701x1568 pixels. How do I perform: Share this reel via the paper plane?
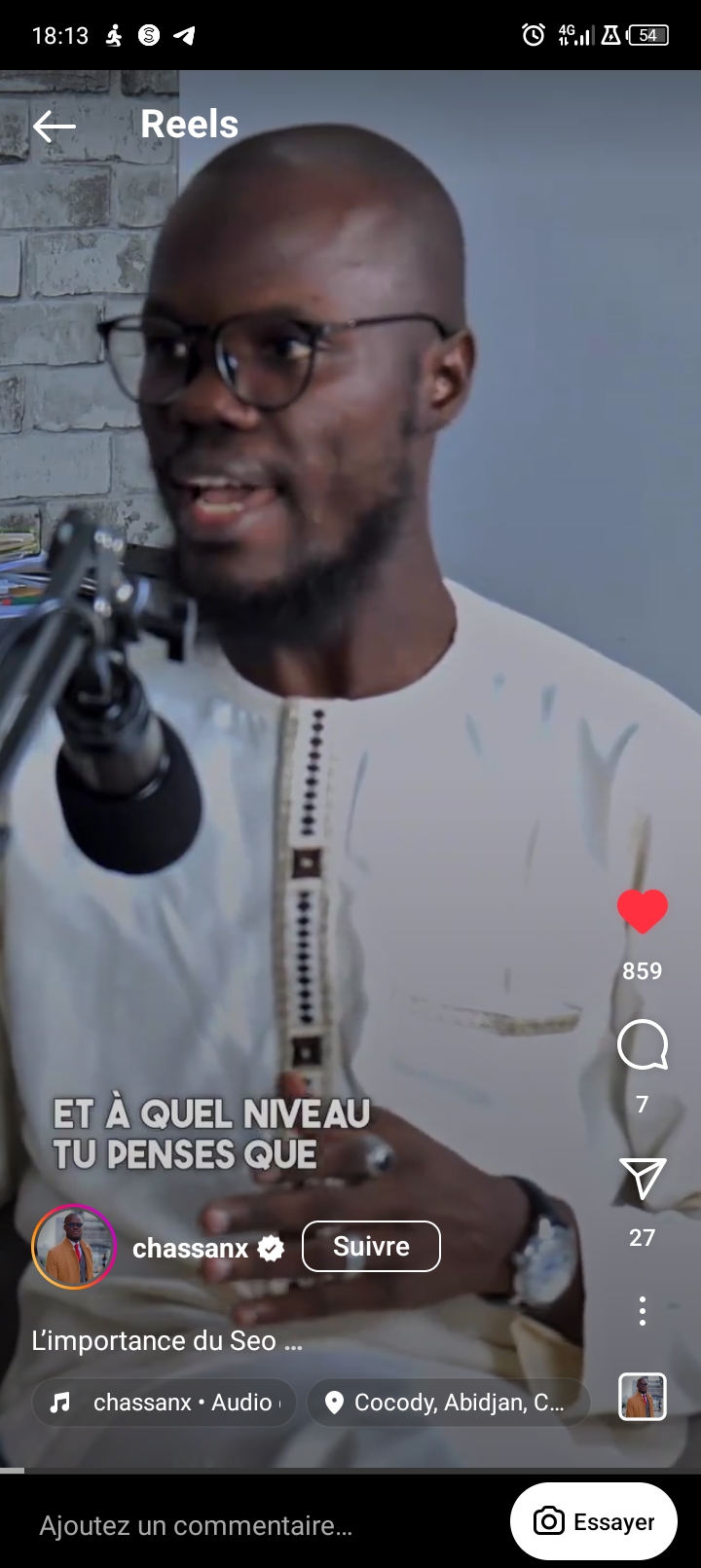[x=642, y=1179]
